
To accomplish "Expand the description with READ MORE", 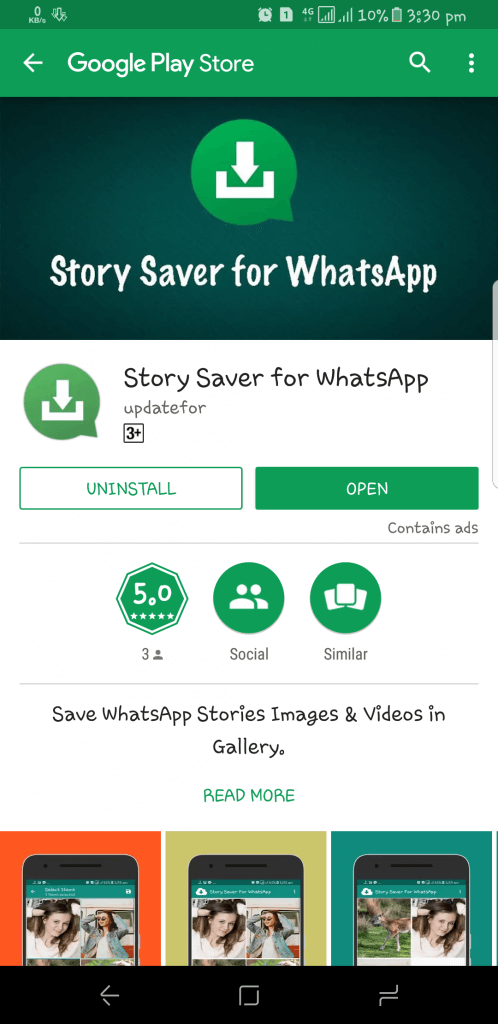I will coord(249,795).
